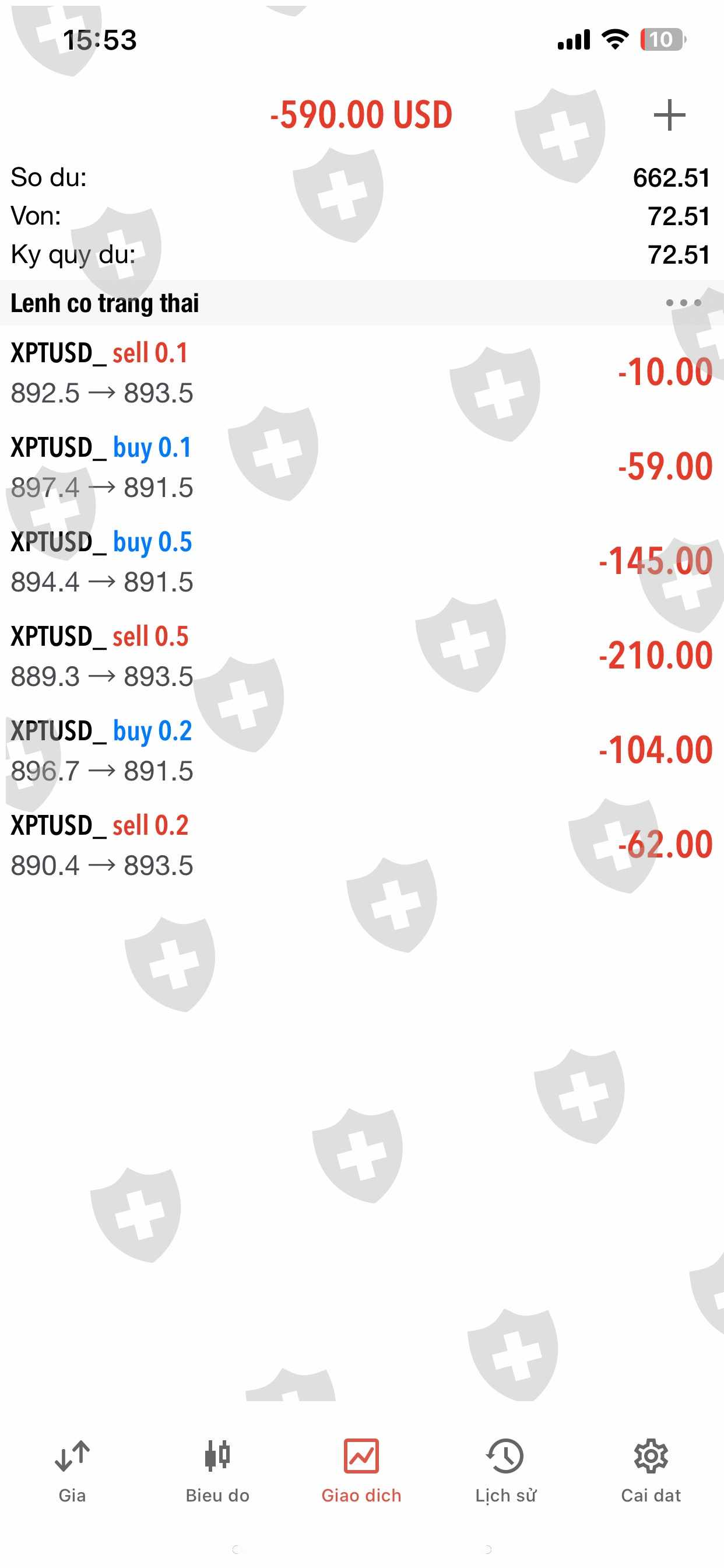Open XPTUSD_ sell 0.1 position
Viewport: 724px width, 1568px height.
tap(361, 373)
